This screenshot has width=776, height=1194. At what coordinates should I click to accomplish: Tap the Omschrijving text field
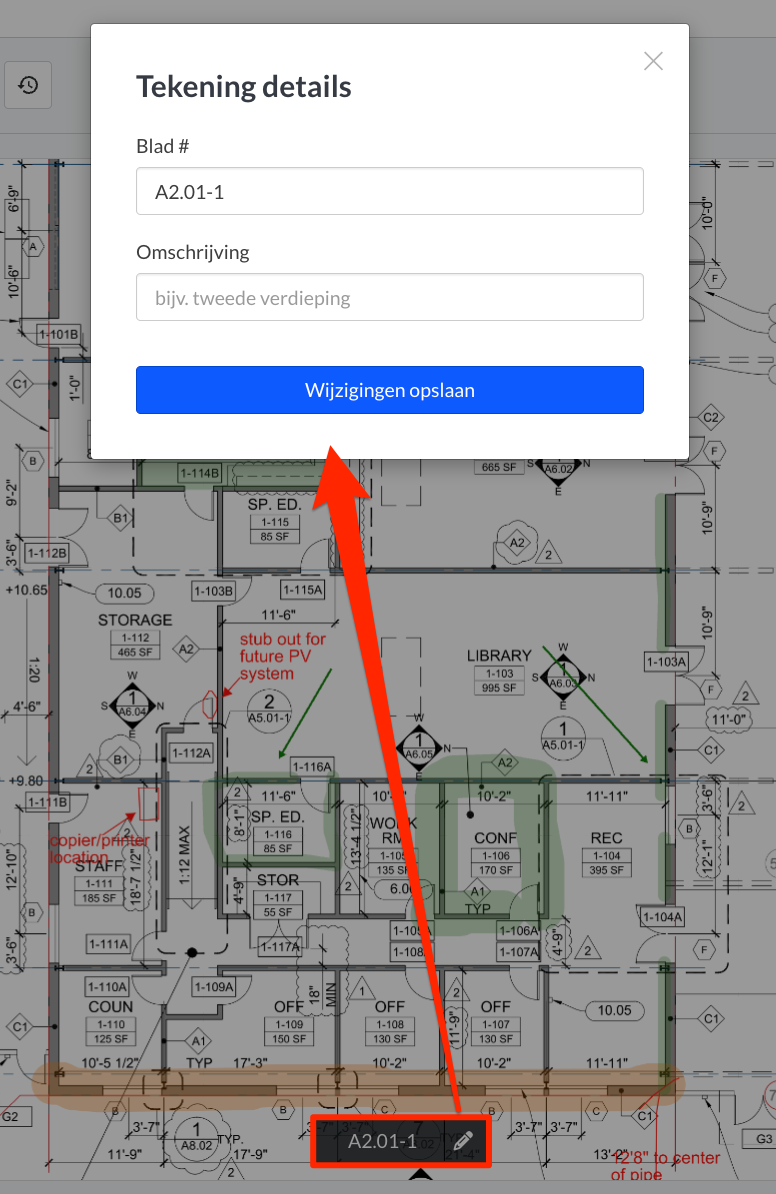(x=389, y=297)
